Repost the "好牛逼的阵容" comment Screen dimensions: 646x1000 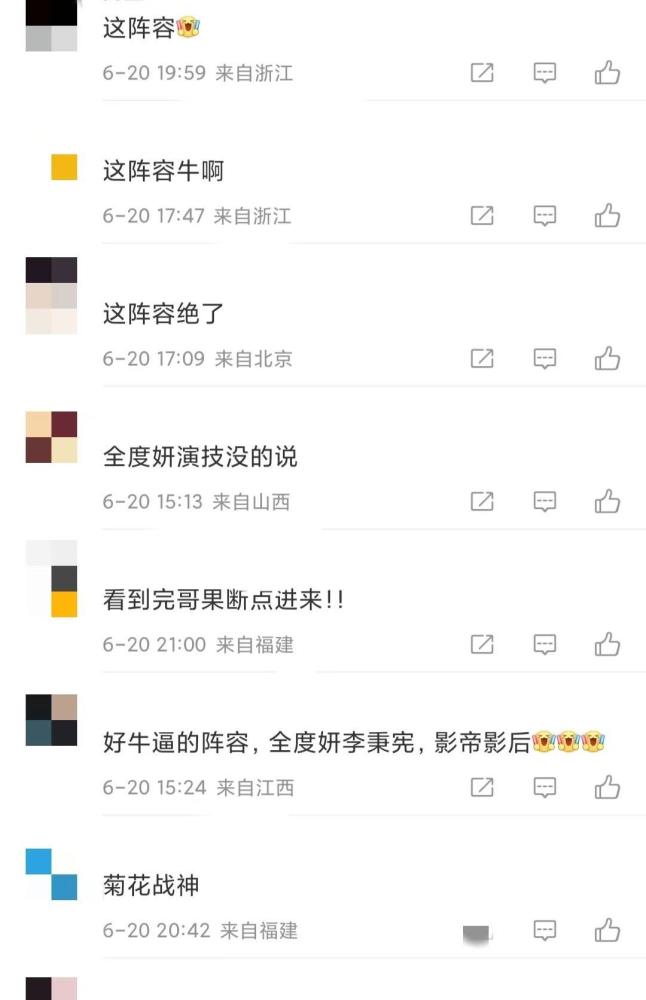[482, 788]
